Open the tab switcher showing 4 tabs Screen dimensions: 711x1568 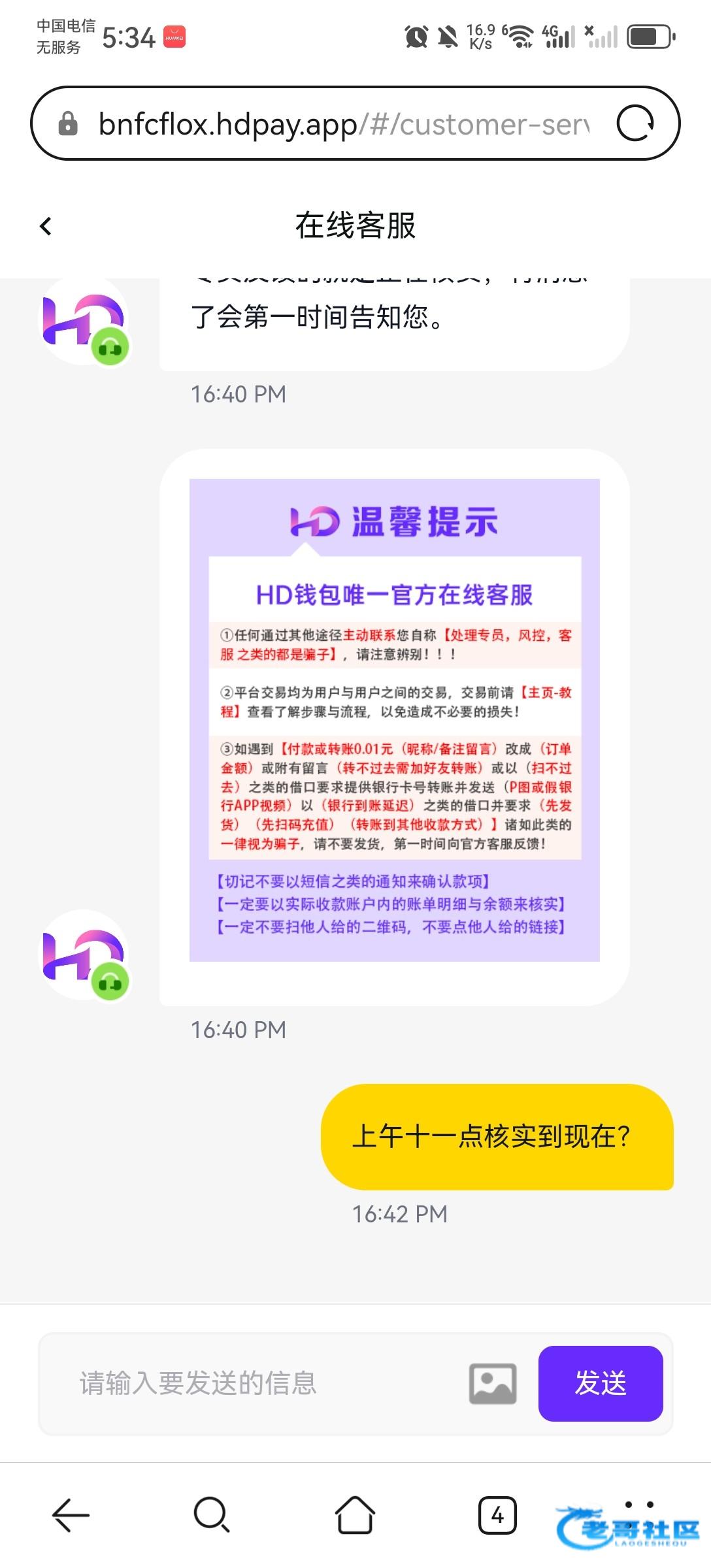(x=497, y=1515)
